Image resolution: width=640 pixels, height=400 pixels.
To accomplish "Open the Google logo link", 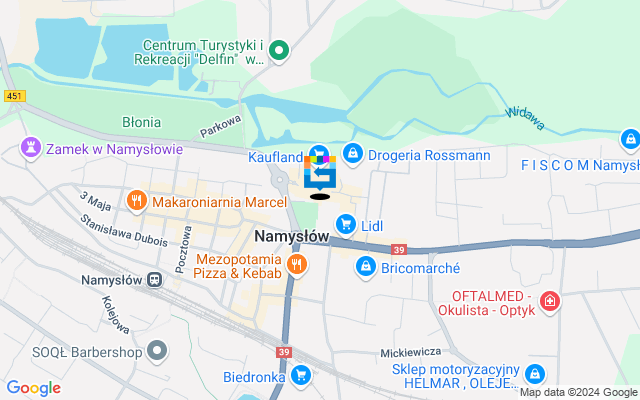I will pos(33,388).
